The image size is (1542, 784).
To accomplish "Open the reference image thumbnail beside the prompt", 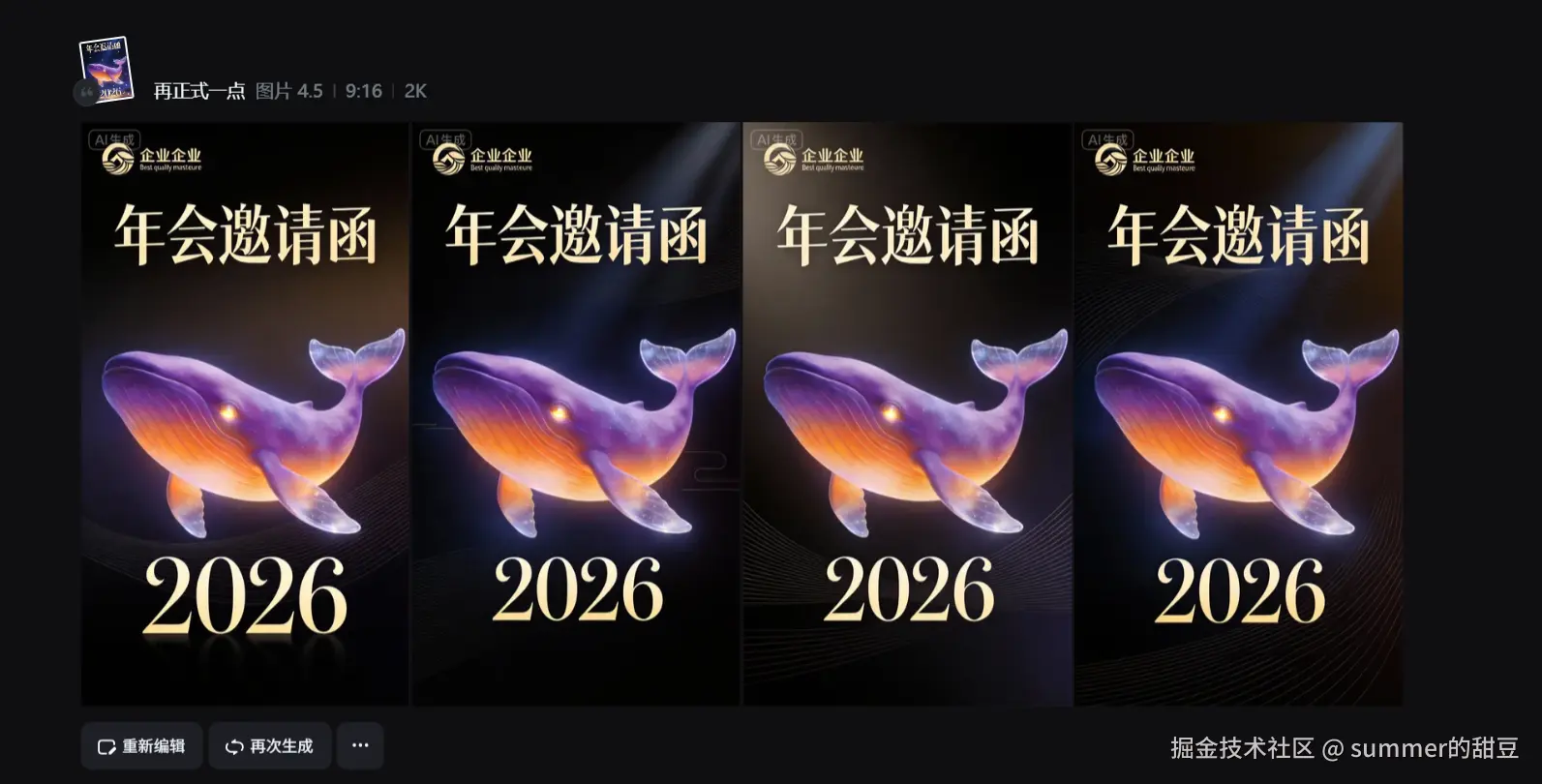I will click(106, 70).
